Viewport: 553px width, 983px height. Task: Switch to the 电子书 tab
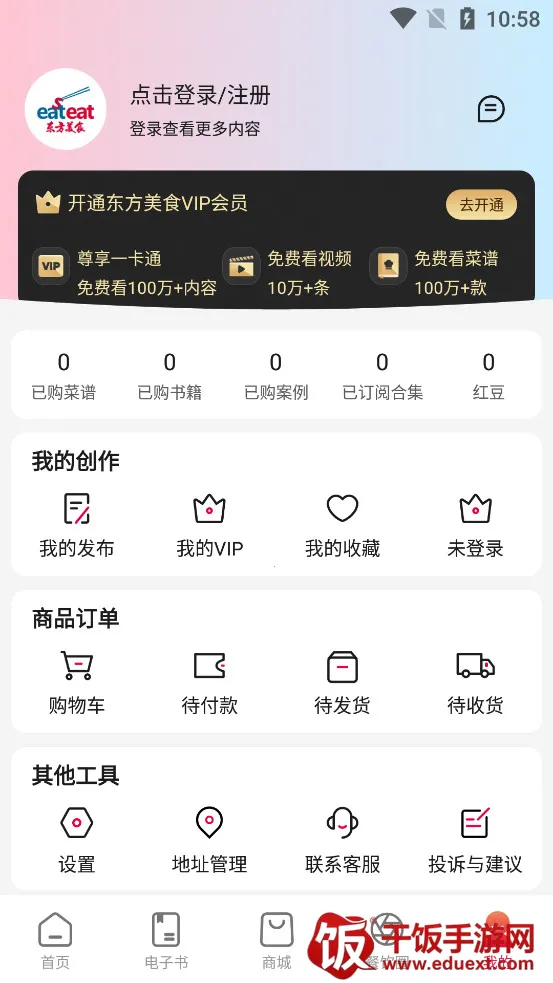pos(166,940)
